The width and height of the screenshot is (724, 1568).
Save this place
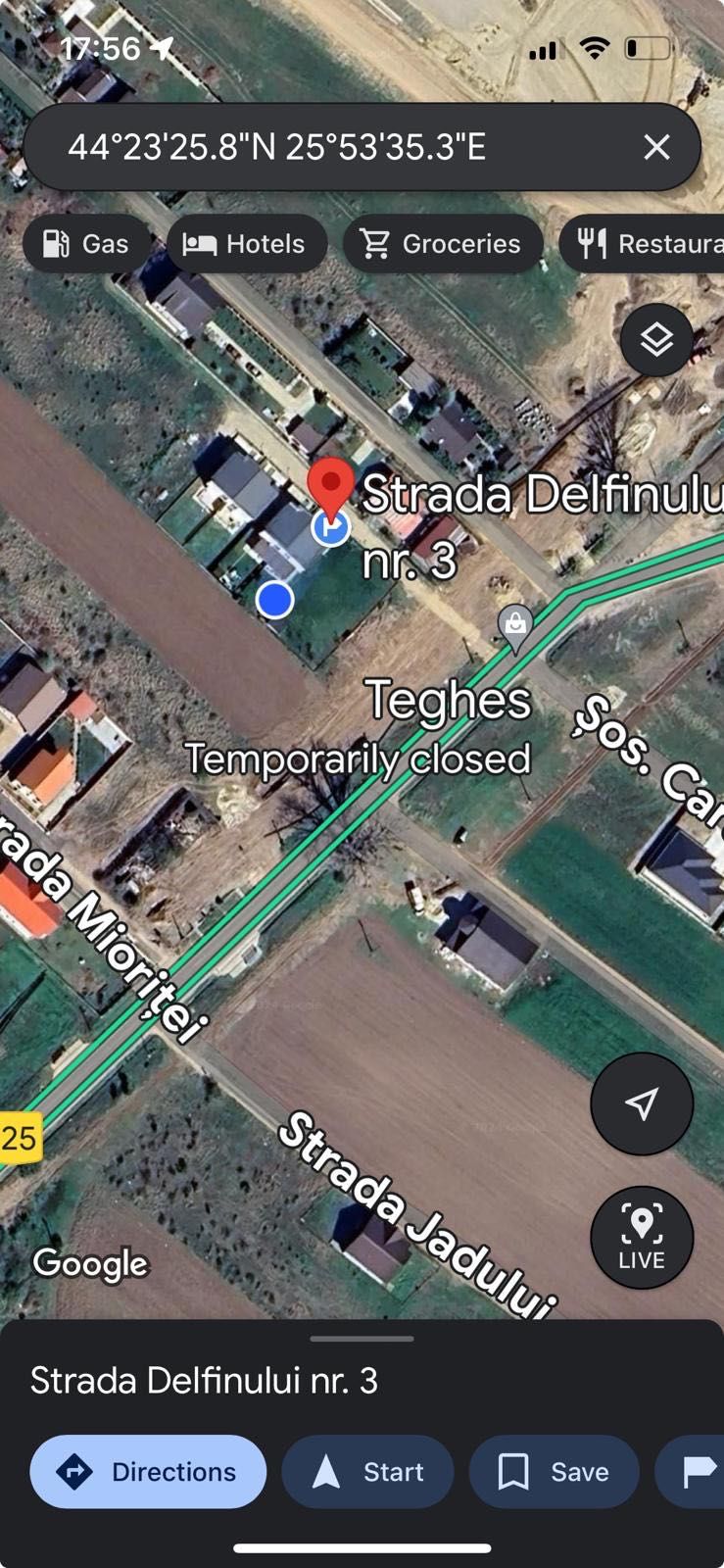coord(554,1471)
